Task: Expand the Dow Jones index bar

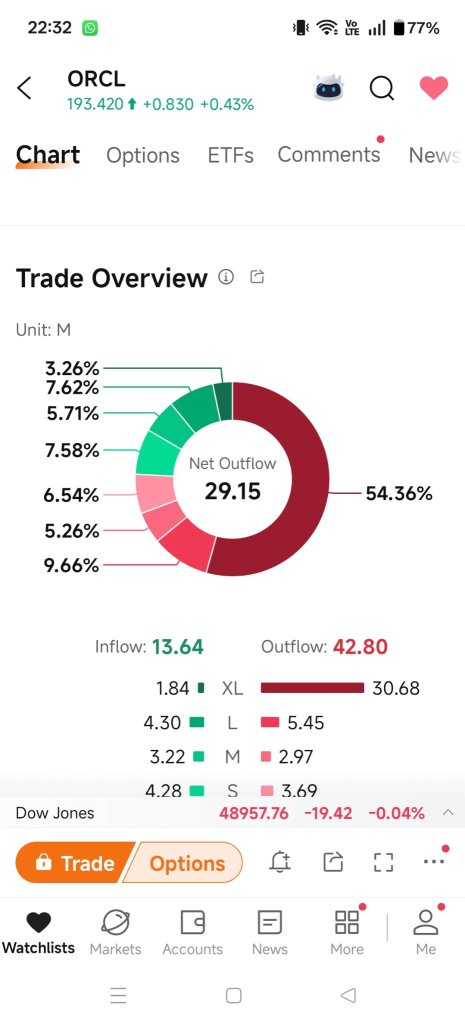Action: pyautogui.click(x=448, y=813)
